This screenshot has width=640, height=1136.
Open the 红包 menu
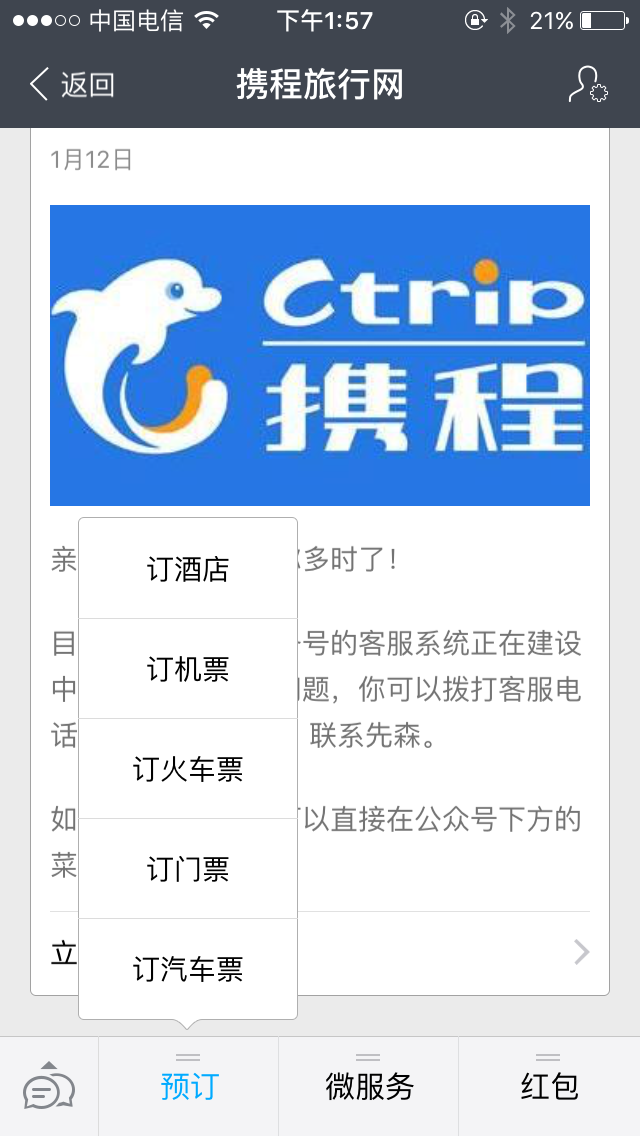[x=549, y=1087]
